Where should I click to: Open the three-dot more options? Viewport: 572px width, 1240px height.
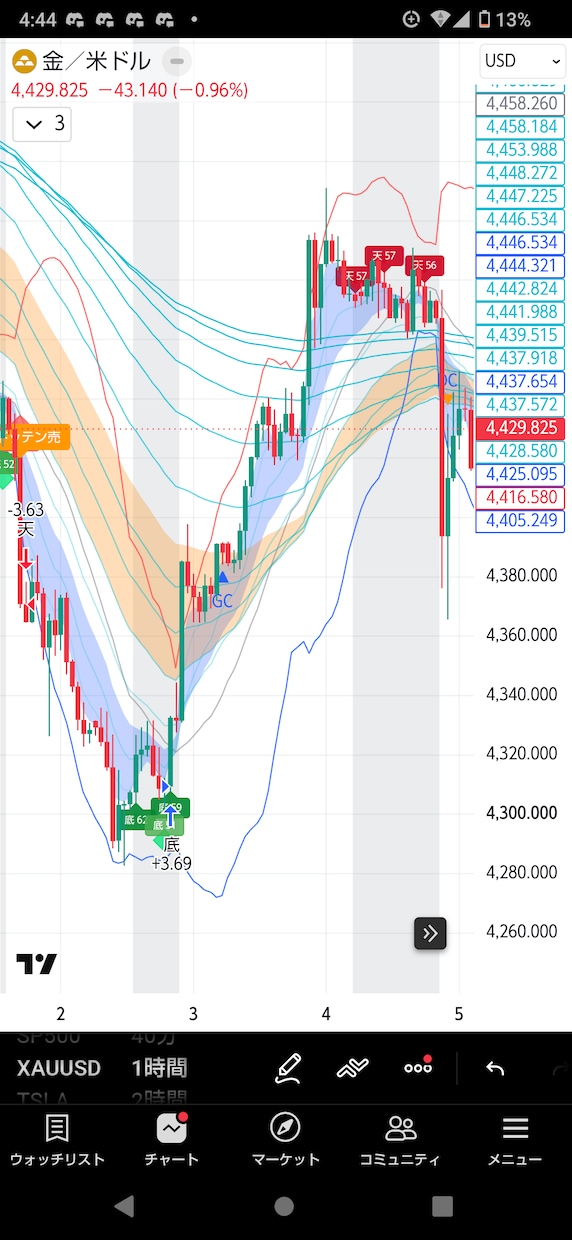point(418,1068)
